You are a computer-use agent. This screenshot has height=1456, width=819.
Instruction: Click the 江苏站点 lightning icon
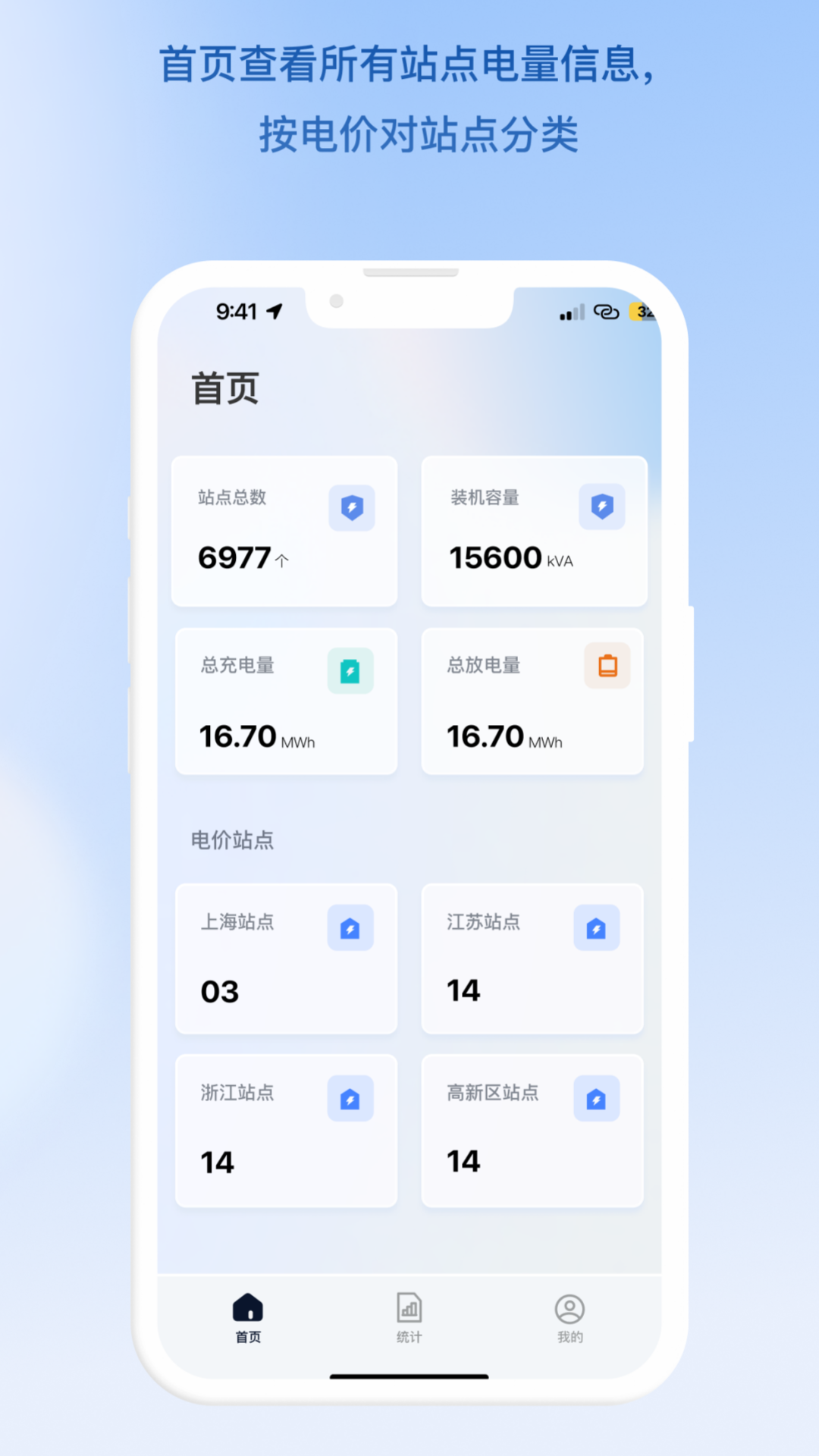coord(597,927)
